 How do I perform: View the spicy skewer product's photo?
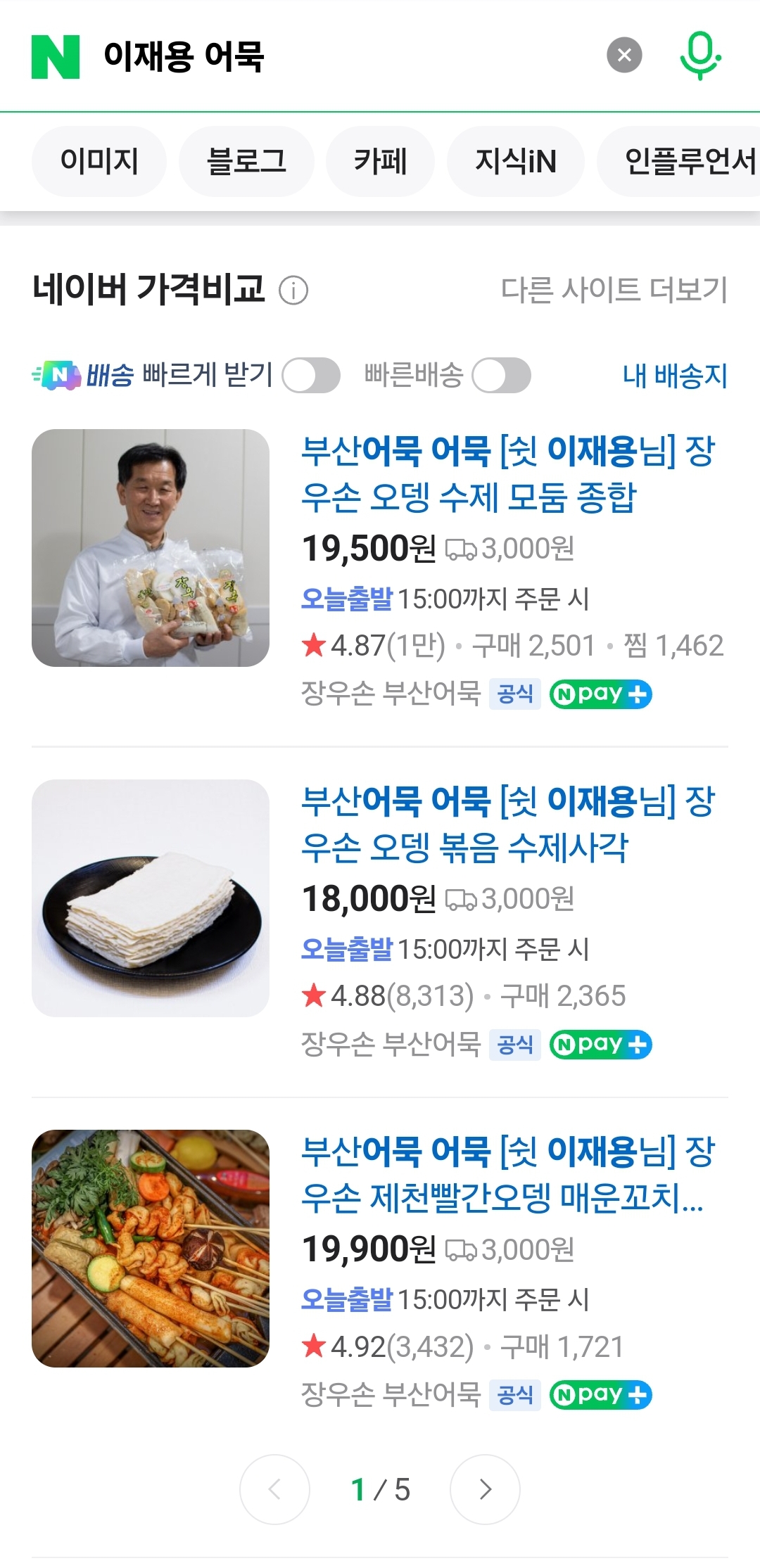pyautogui.click(x=151, y=1248)
